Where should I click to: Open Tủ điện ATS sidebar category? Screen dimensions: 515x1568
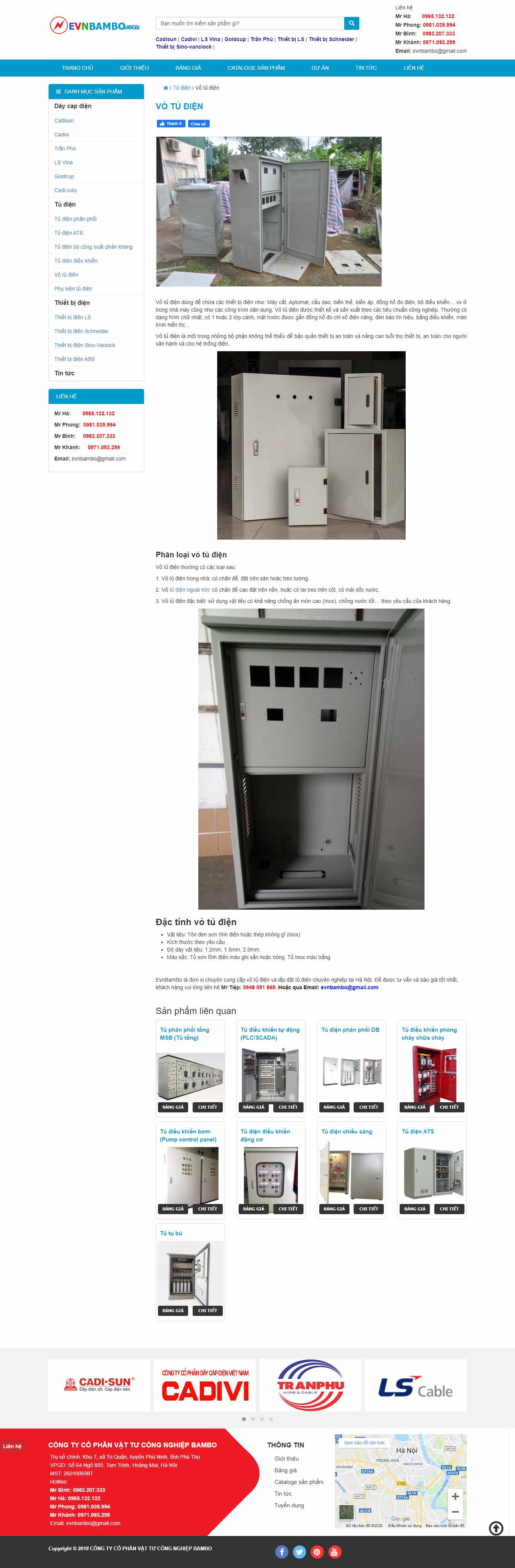[69, 233]
